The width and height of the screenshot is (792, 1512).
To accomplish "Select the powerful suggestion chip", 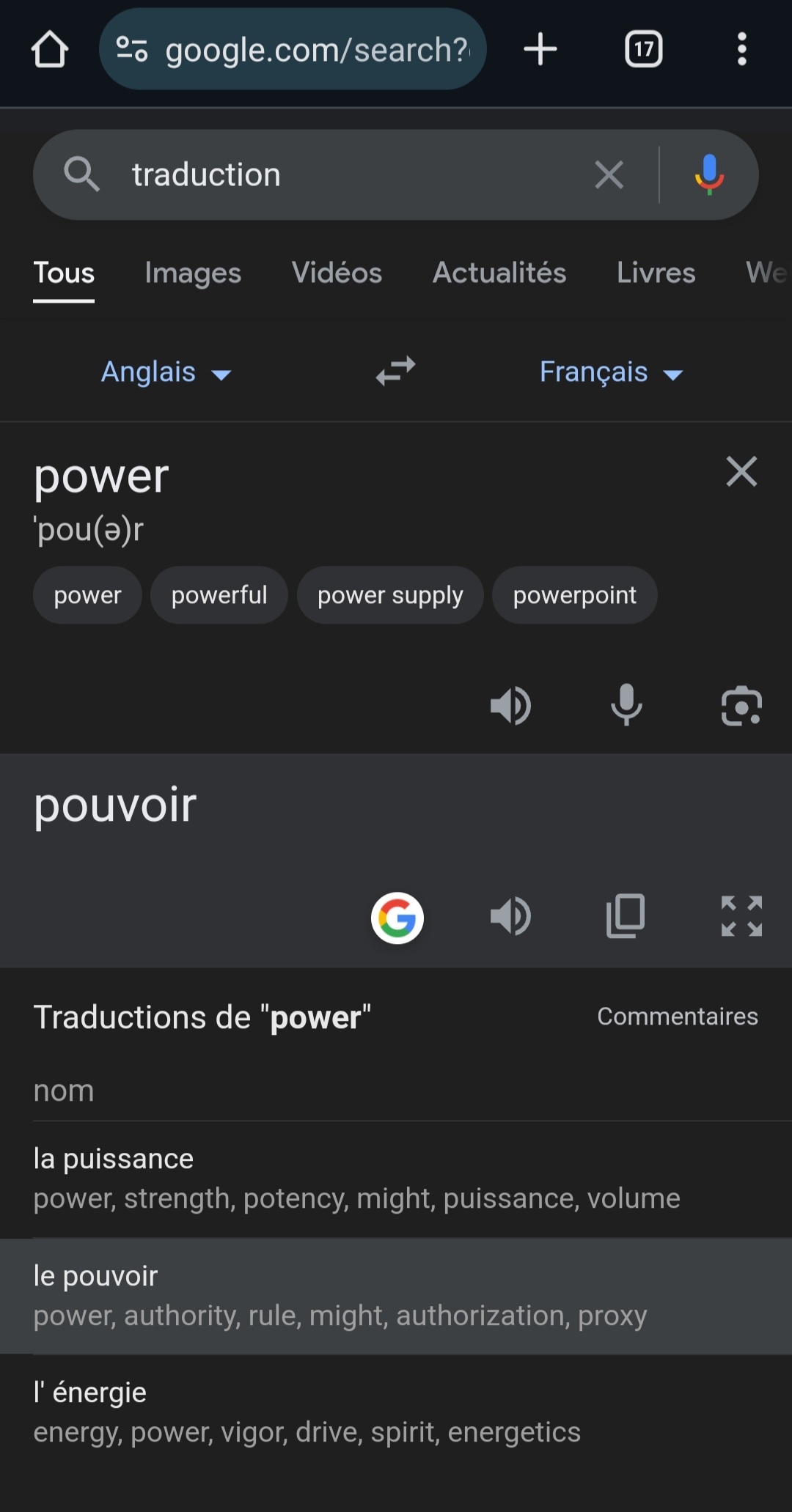I will click(219, 595).
